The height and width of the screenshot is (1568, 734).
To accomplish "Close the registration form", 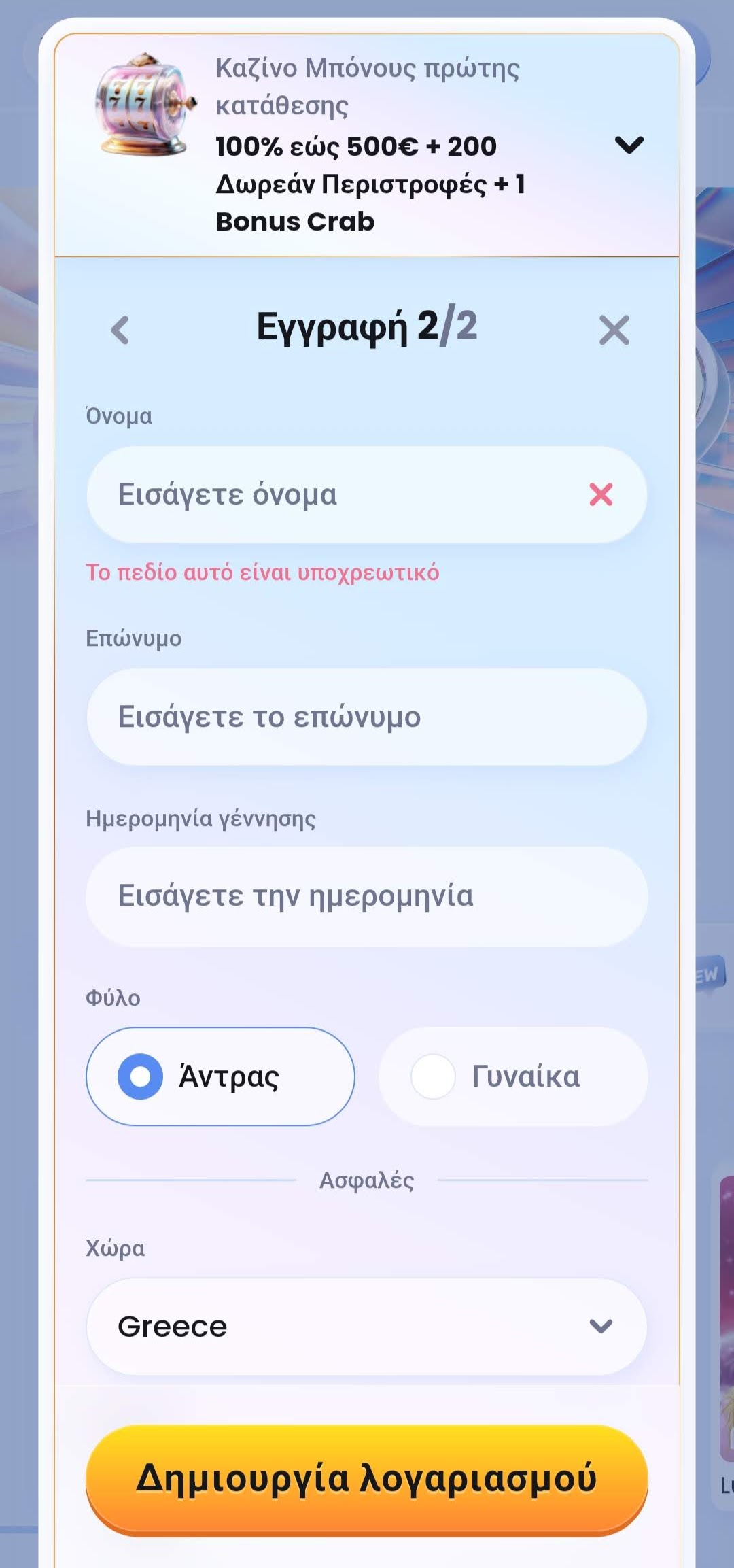I will [x=614, y=330].
